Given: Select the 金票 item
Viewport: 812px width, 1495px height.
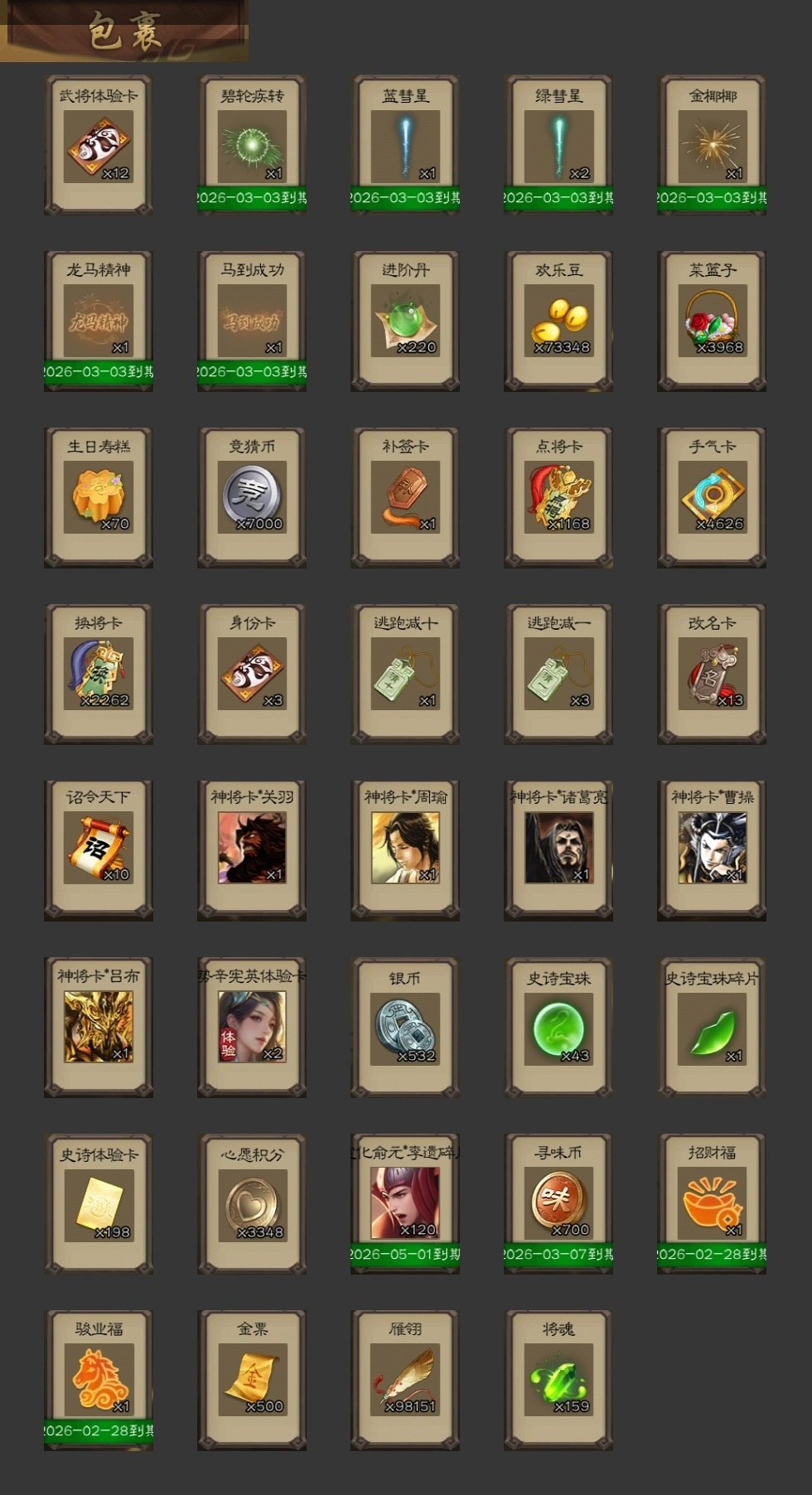Looking at the screenshot, I should point(252,1380).
